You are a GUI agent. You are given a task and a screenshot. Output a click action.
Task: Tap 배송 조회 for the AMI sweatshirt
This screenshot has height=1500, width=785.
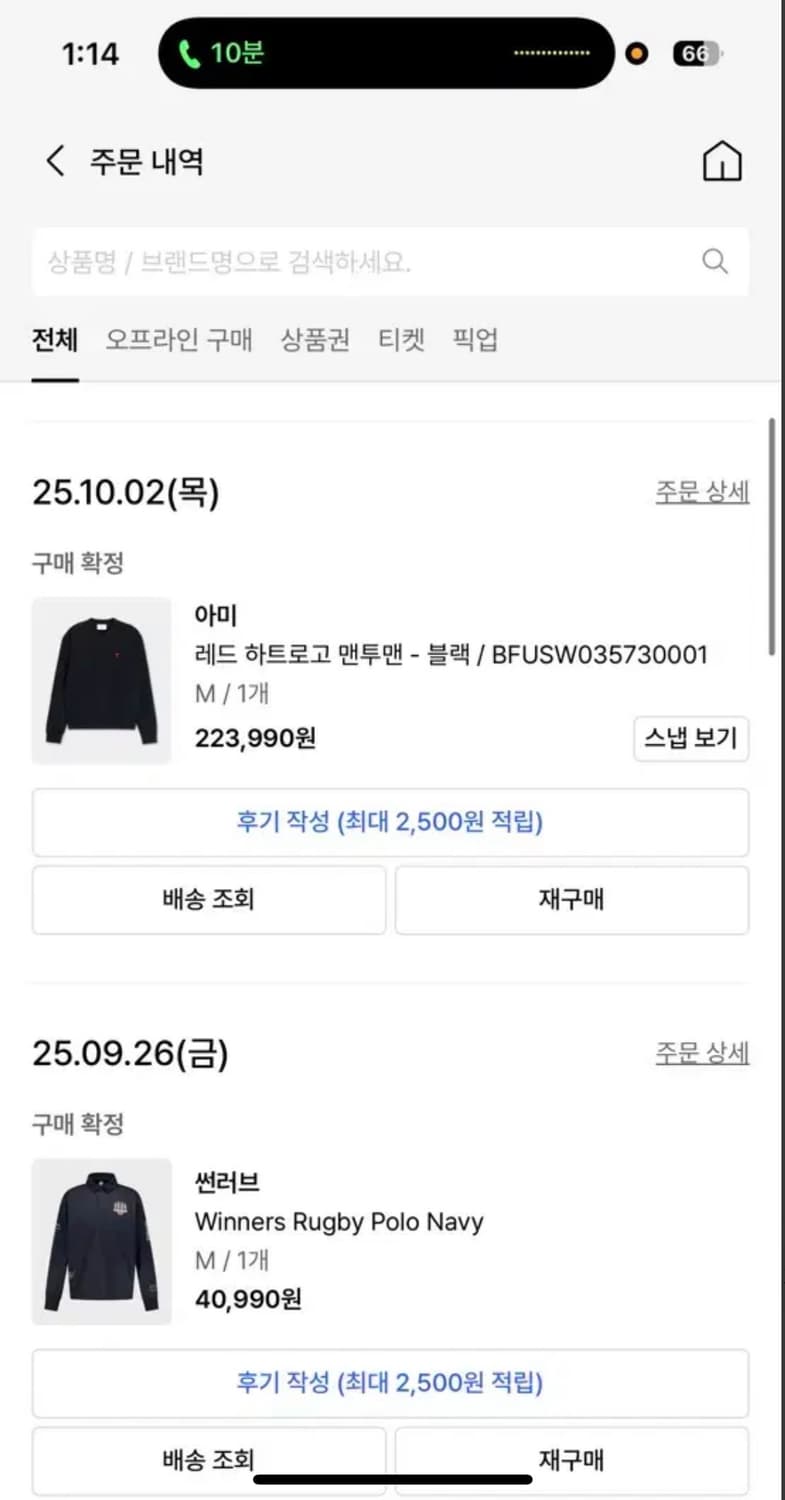tap(208, 900)
